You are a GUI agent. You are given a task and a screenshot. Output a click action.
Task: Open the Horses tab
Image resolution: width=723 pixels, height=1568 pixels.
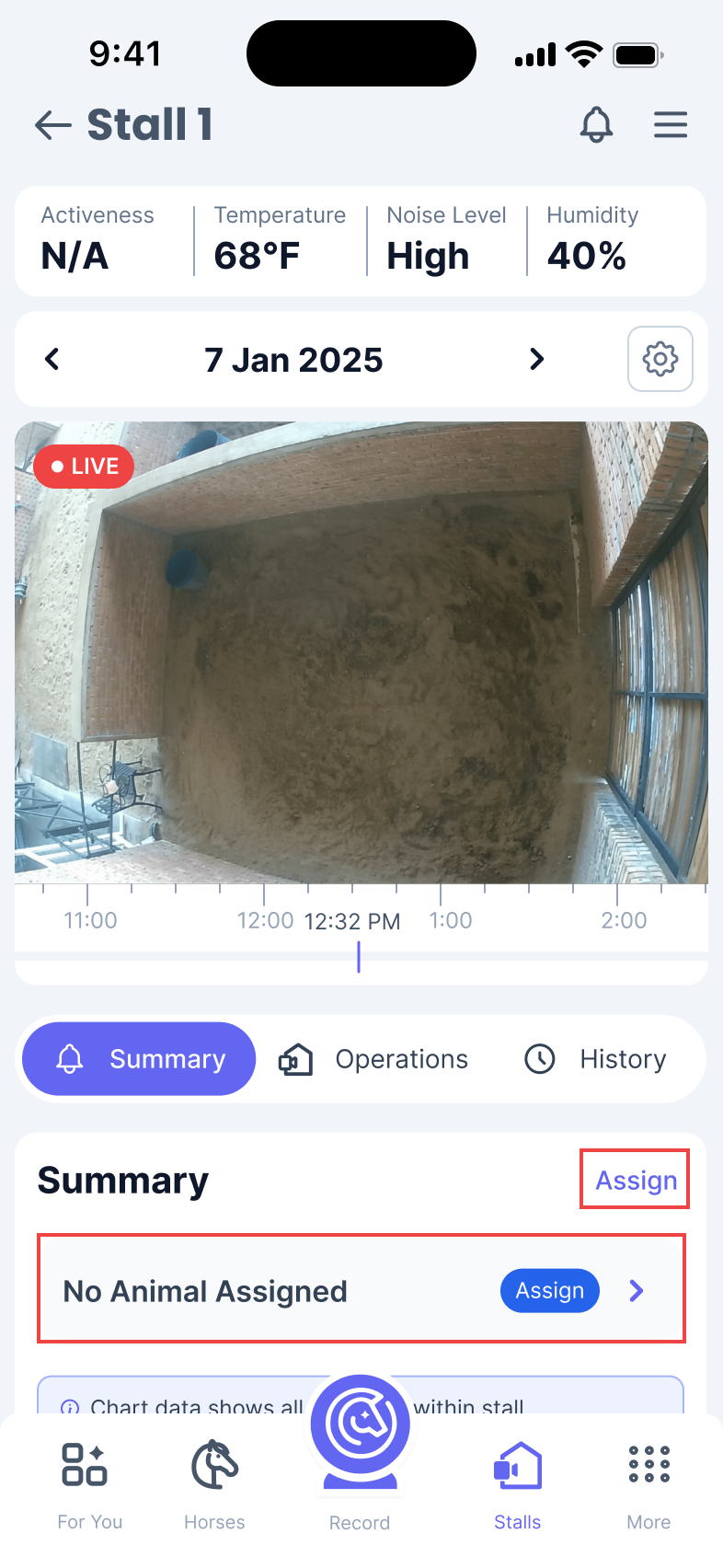coord(214,1483)
